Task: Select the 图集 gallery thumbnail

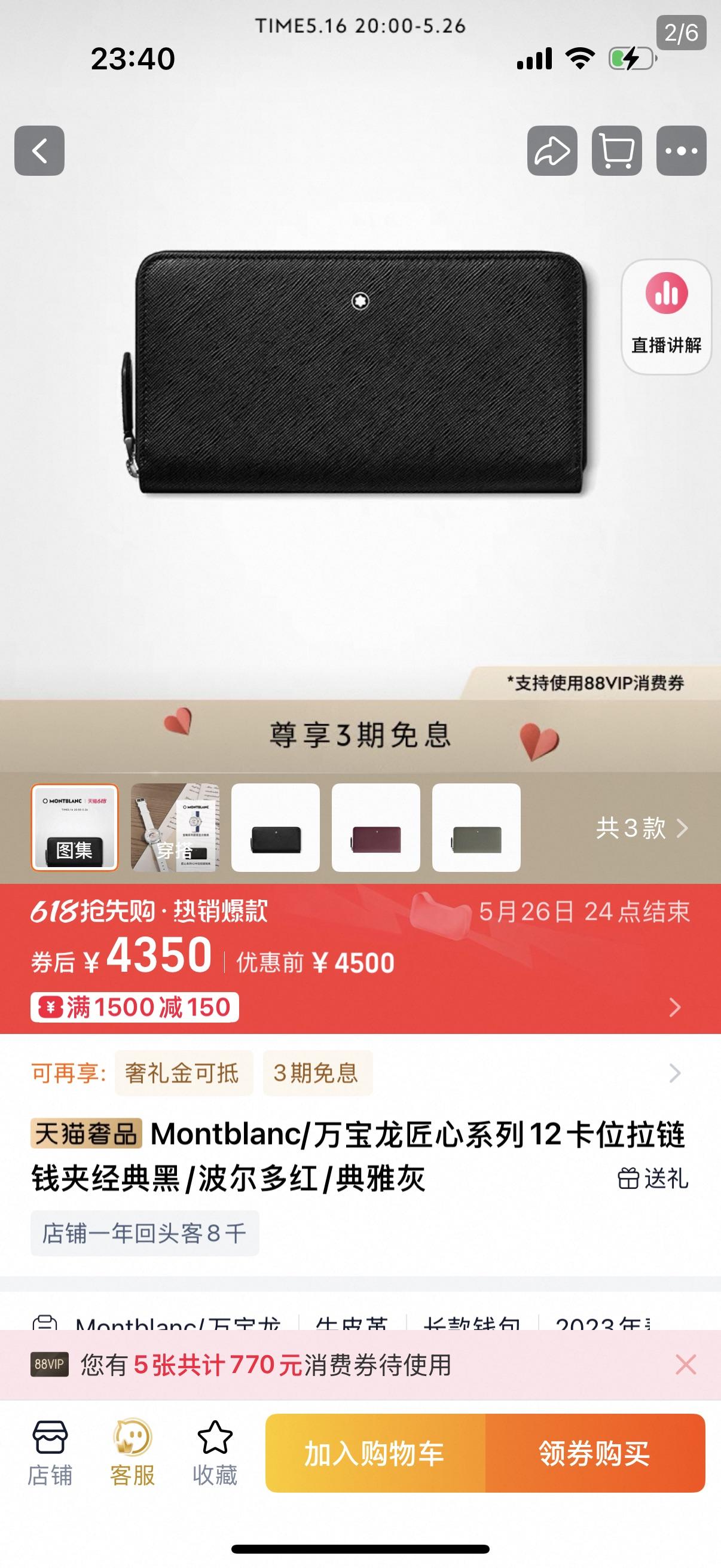Action: point(74,827)
